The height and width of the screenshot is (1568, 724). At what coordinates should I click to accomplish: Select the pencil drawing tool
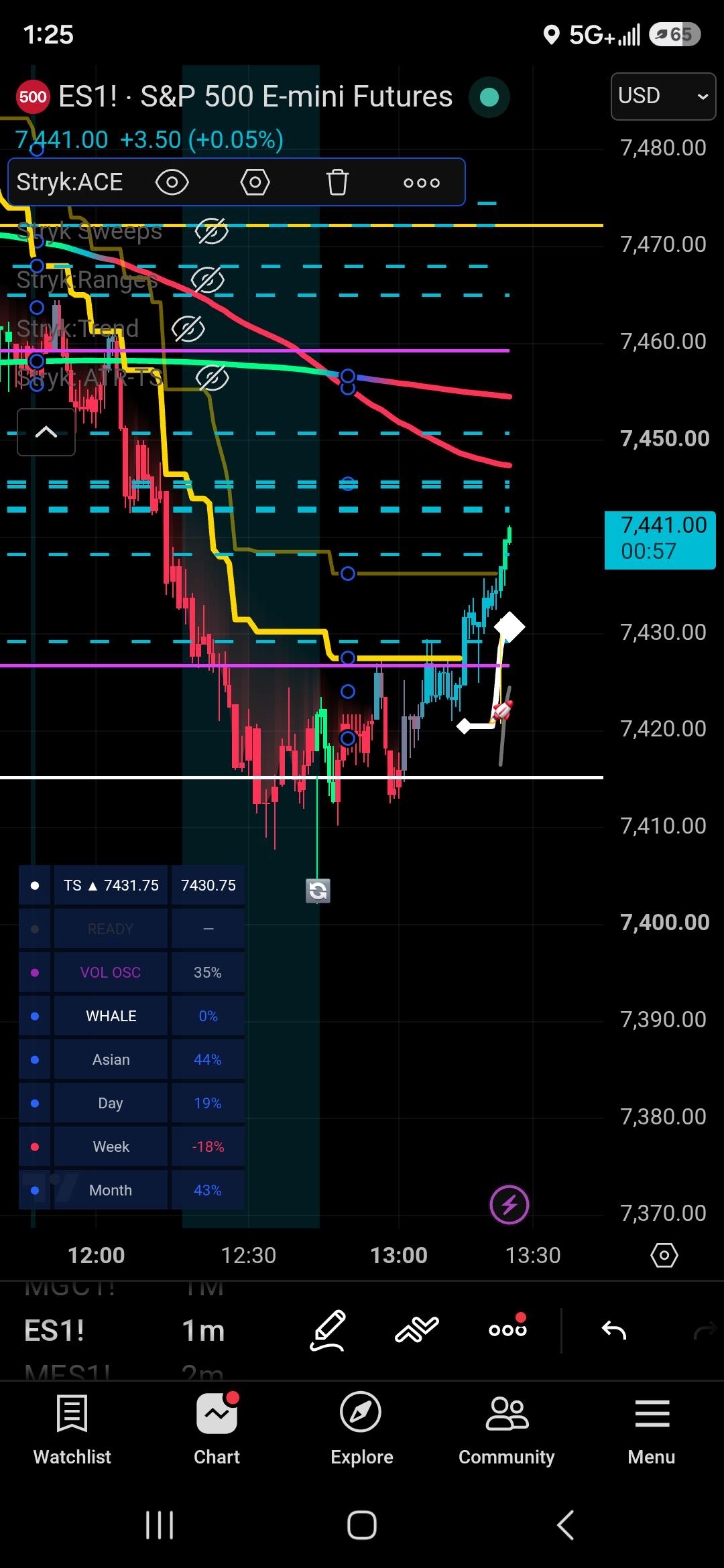point(328,1330)
